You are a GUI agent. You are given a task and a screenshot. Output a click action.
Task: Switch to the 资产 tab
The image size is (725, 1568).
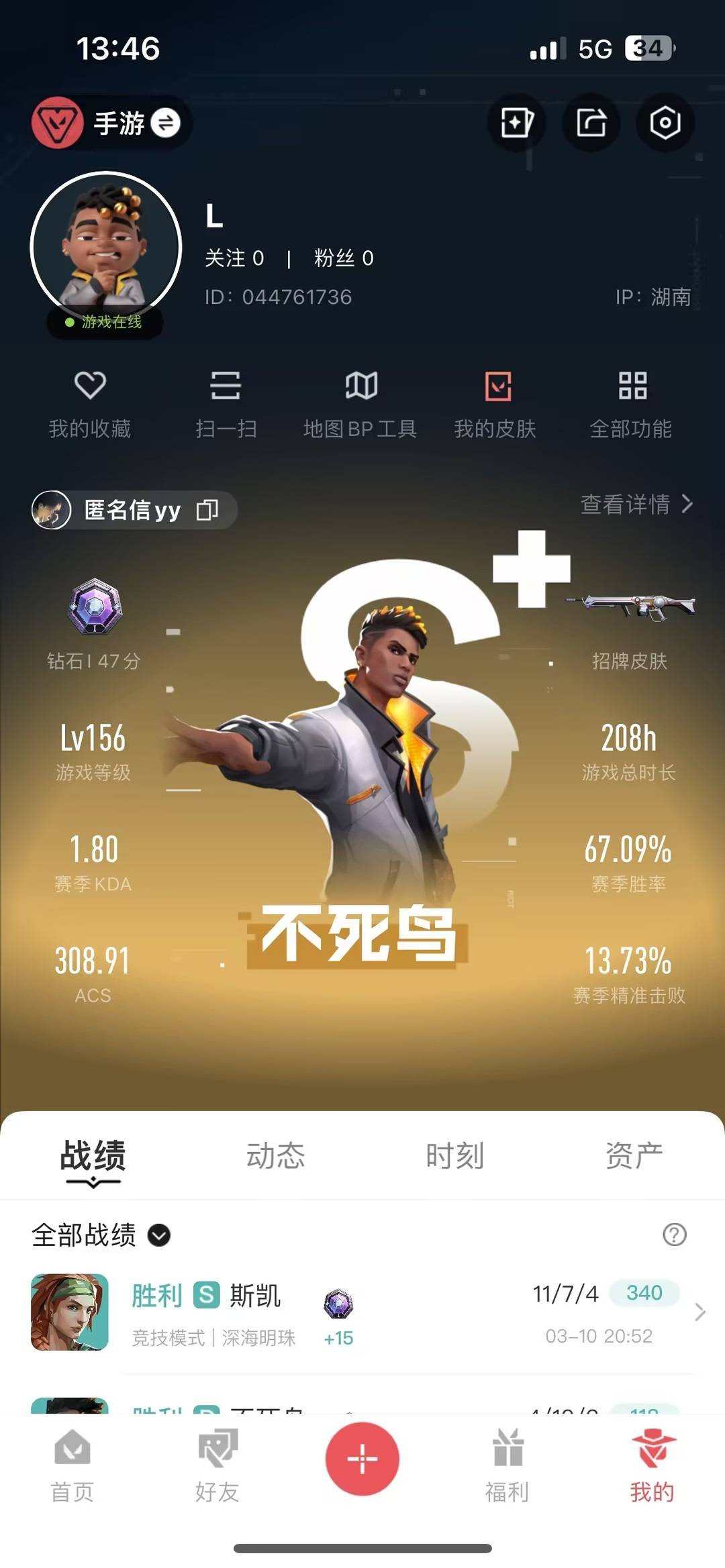[634, 1154]
